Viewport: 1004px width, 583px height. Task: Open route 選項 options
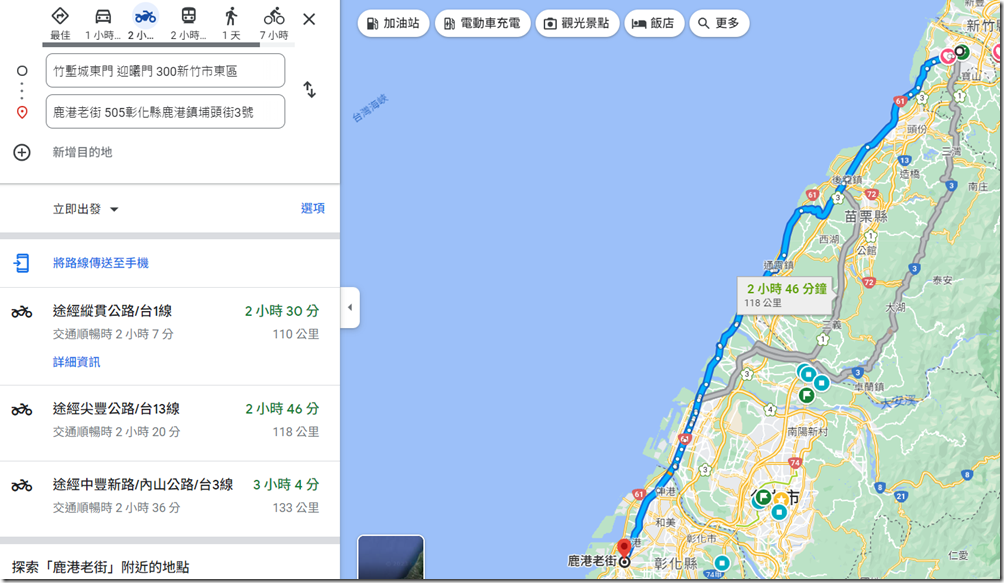pyautogui.click(x=312, y=209)
